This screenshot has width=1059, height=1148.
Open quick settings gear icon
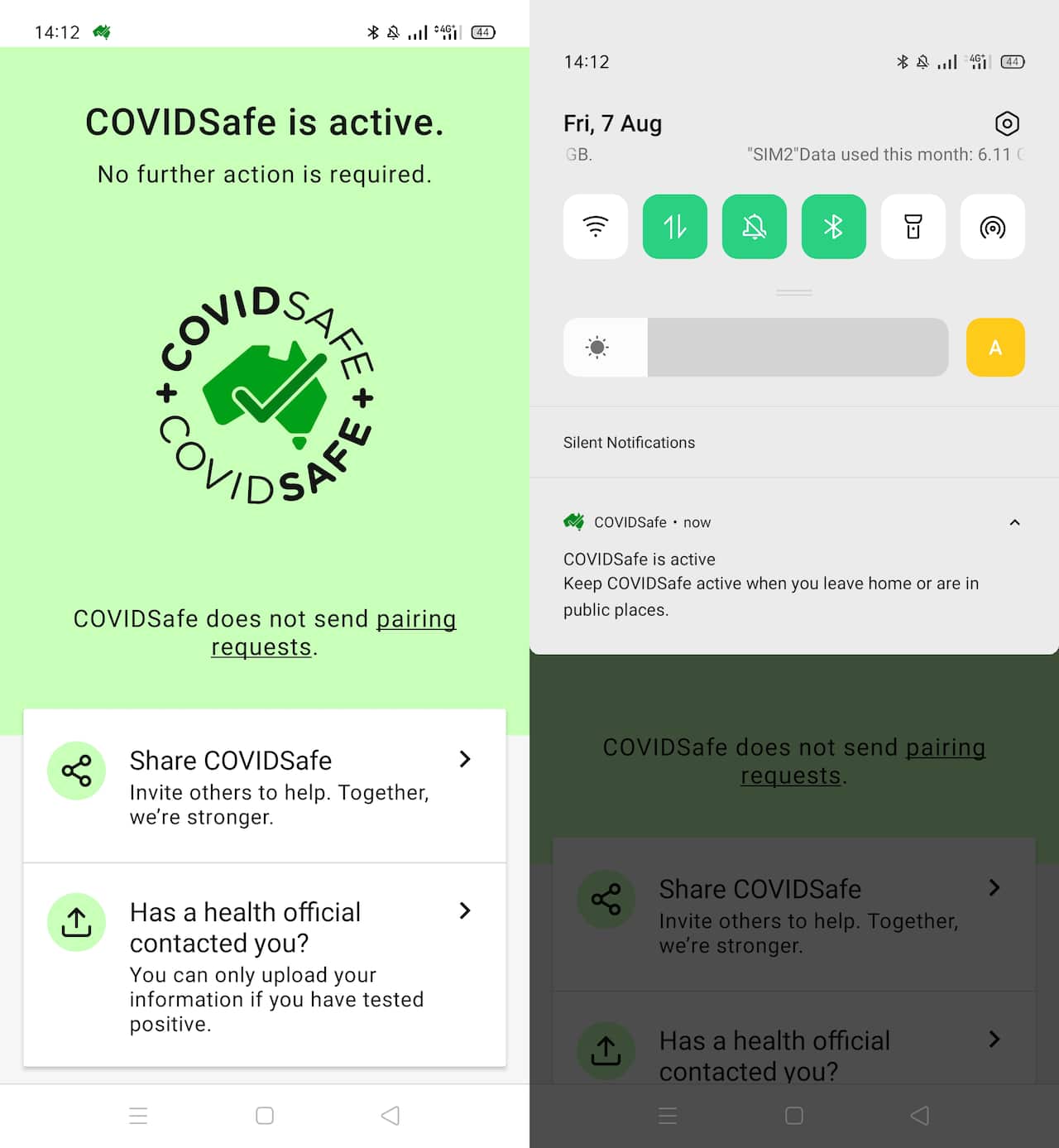coord(1008,123)
